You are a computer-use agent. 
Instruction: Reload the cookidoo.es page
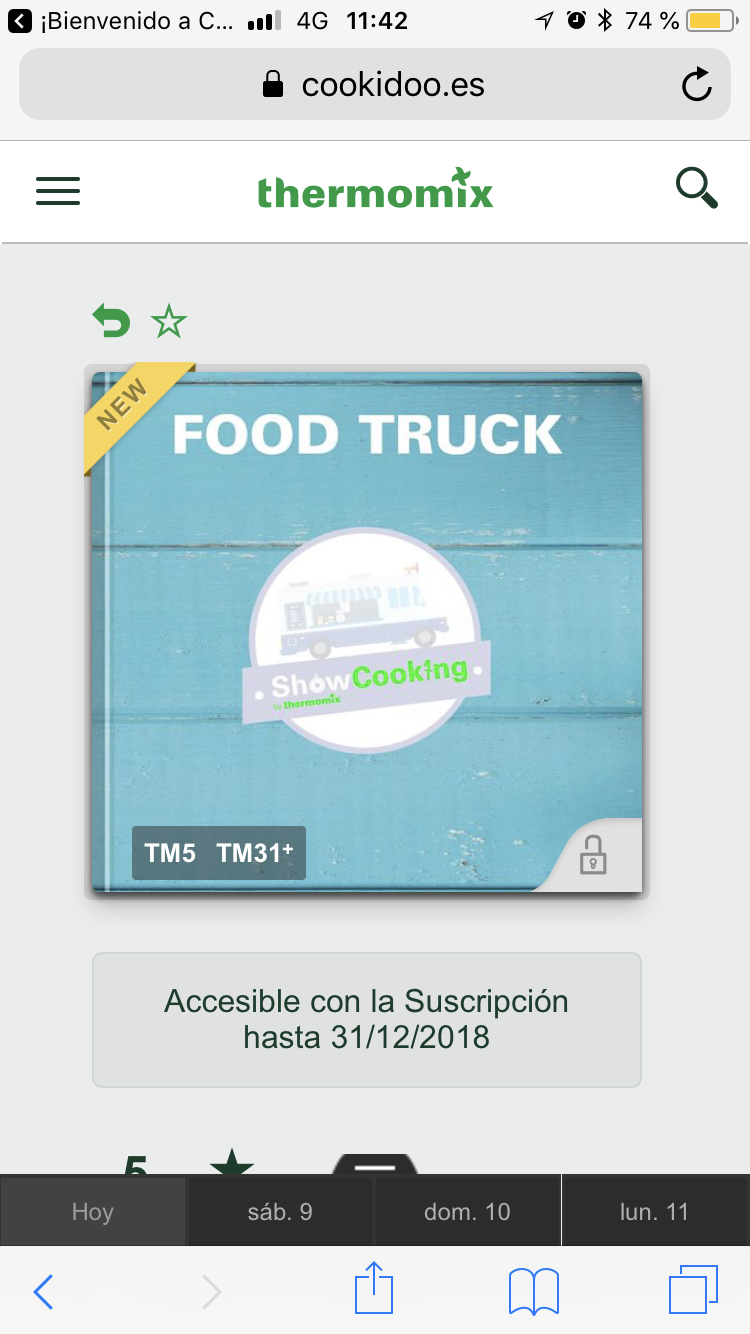tap(696, 85)
